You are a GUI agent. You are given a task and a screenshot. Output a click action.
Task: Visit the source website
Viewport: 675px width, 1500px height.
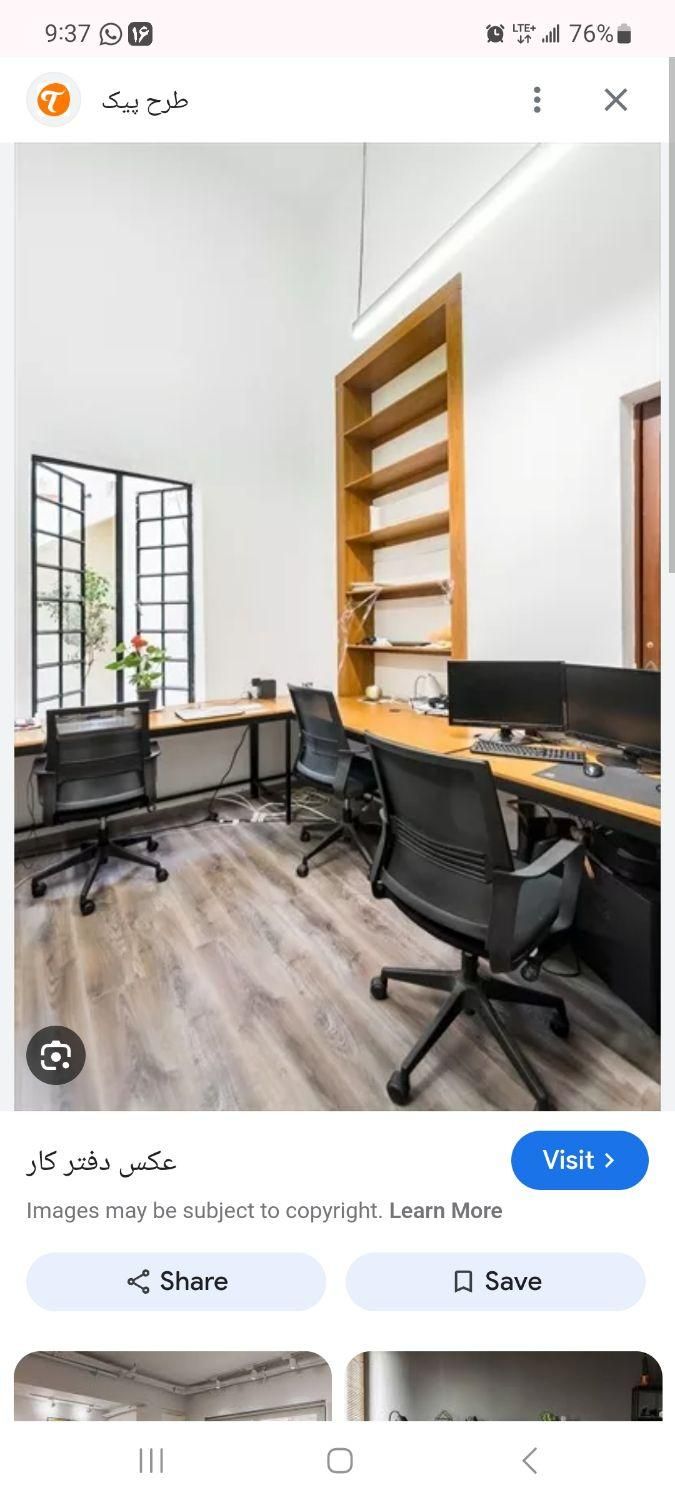click(x=579, y=1160)
